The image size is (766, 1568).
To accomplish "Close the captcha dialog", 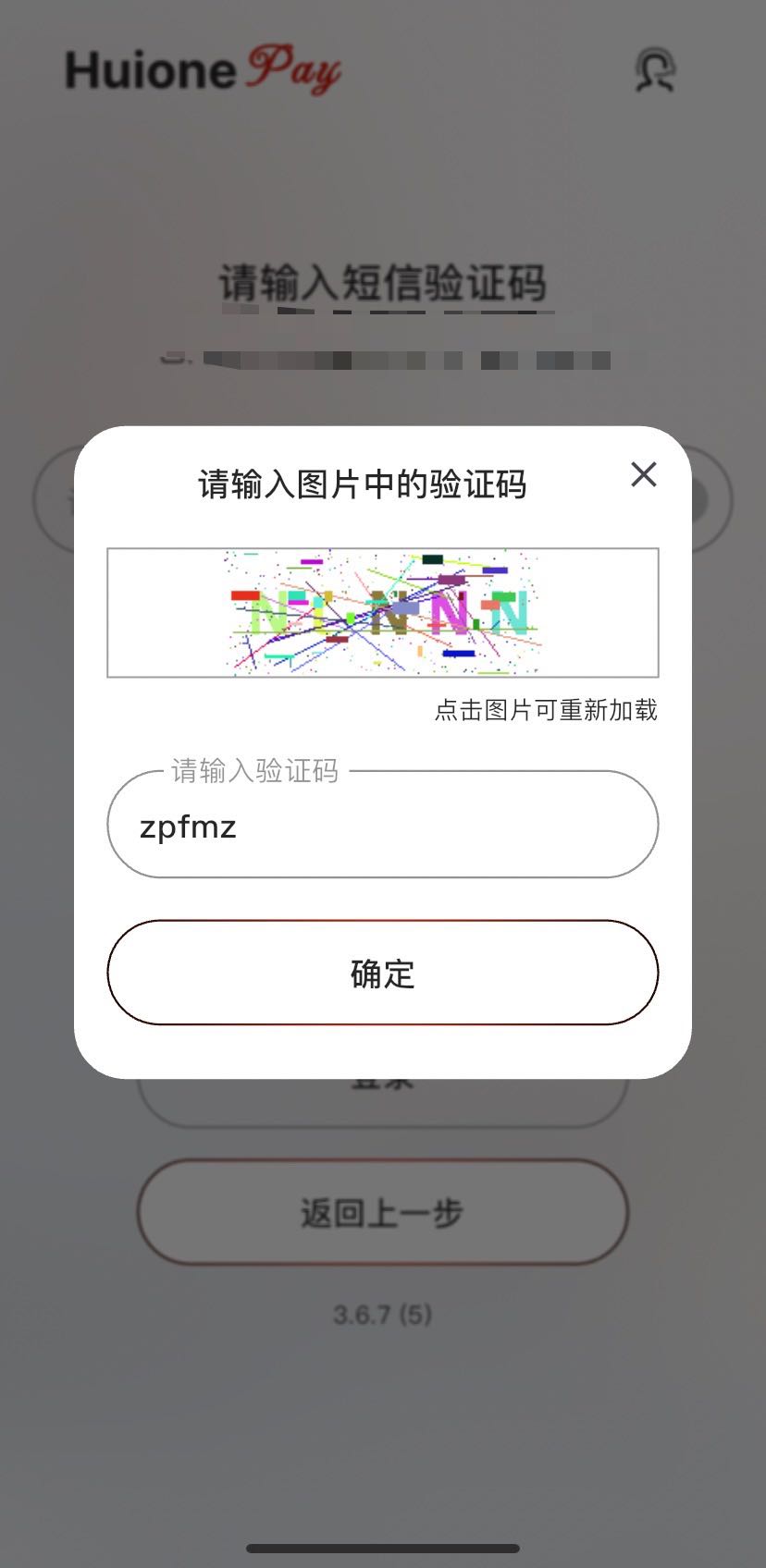I will [x=643, y=474].
